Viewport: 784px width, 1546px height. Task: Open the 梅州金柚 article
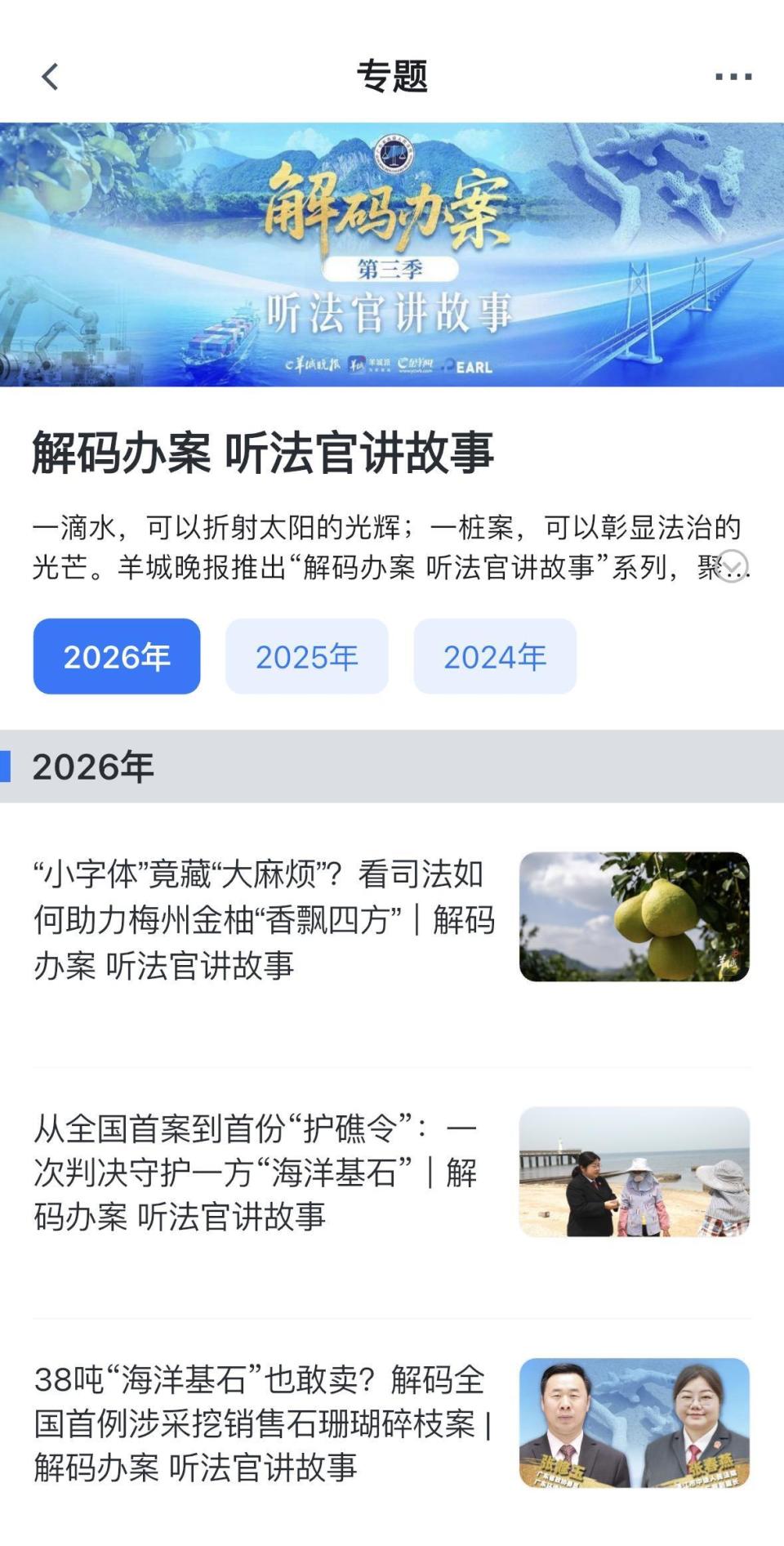click(261, 918)
